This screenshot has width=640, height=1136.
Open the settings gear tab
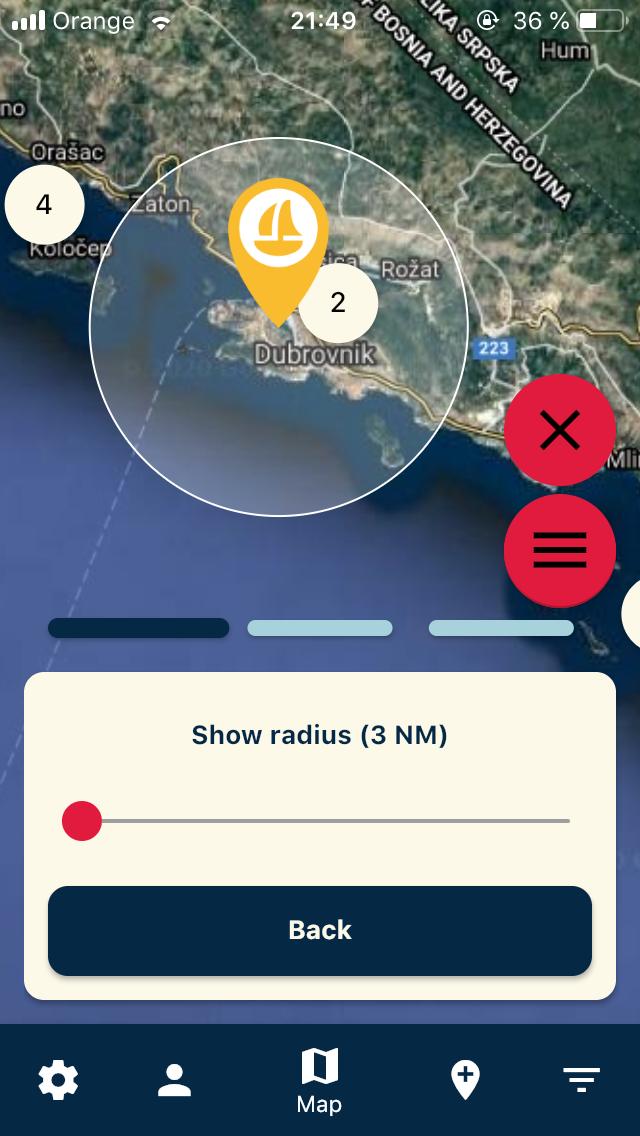[58, 1080]
